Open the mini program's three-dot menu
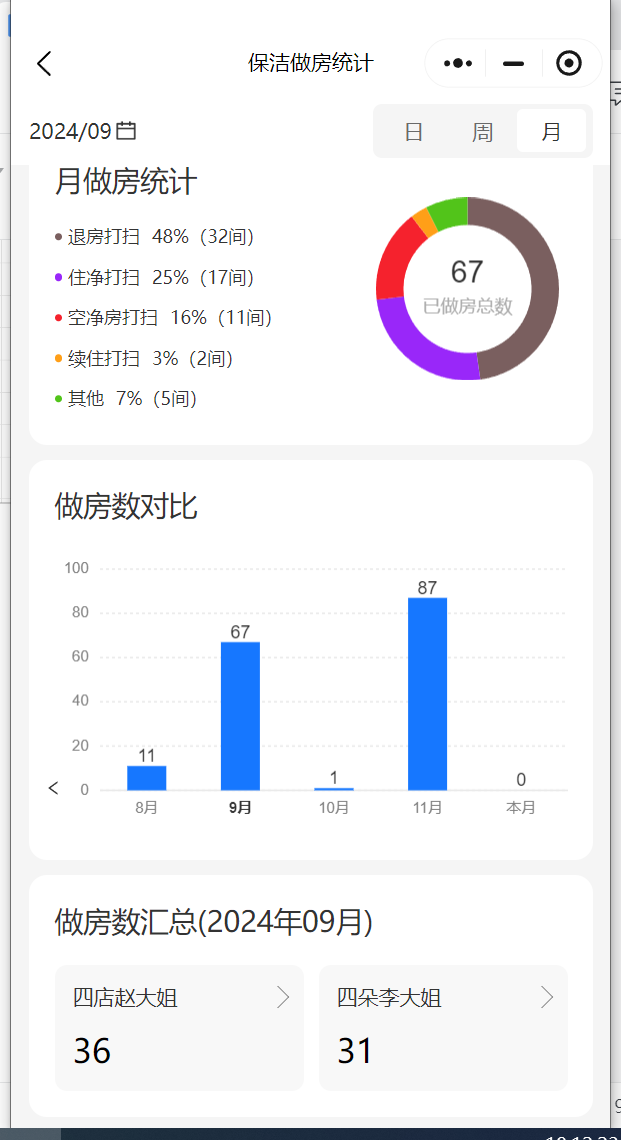This screenshot has width=621, height=1140. pyautogui.click(x=457, y=63)
